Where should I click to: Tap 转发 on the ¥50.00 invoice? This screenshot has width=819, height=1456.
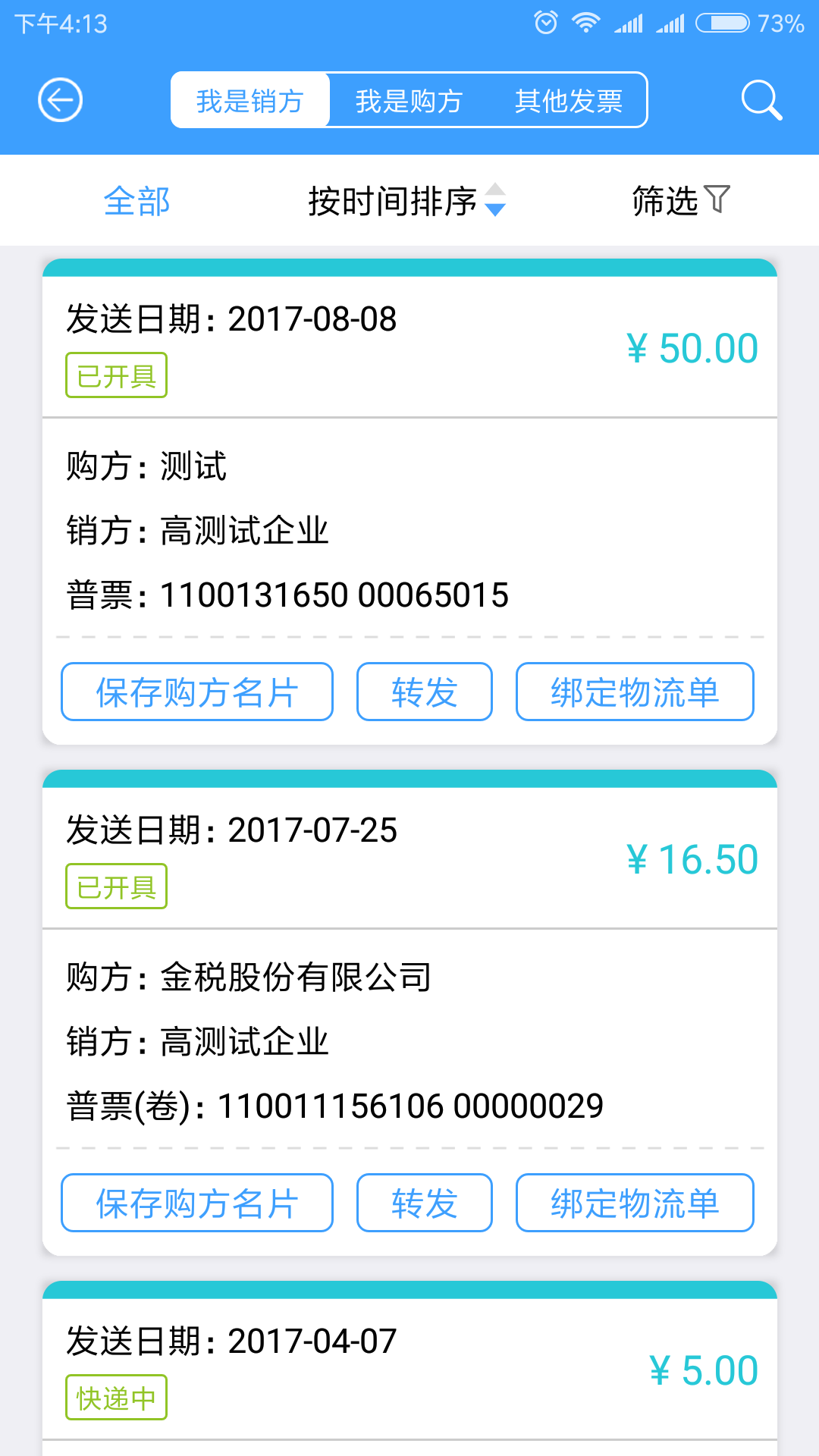point(425,692)
